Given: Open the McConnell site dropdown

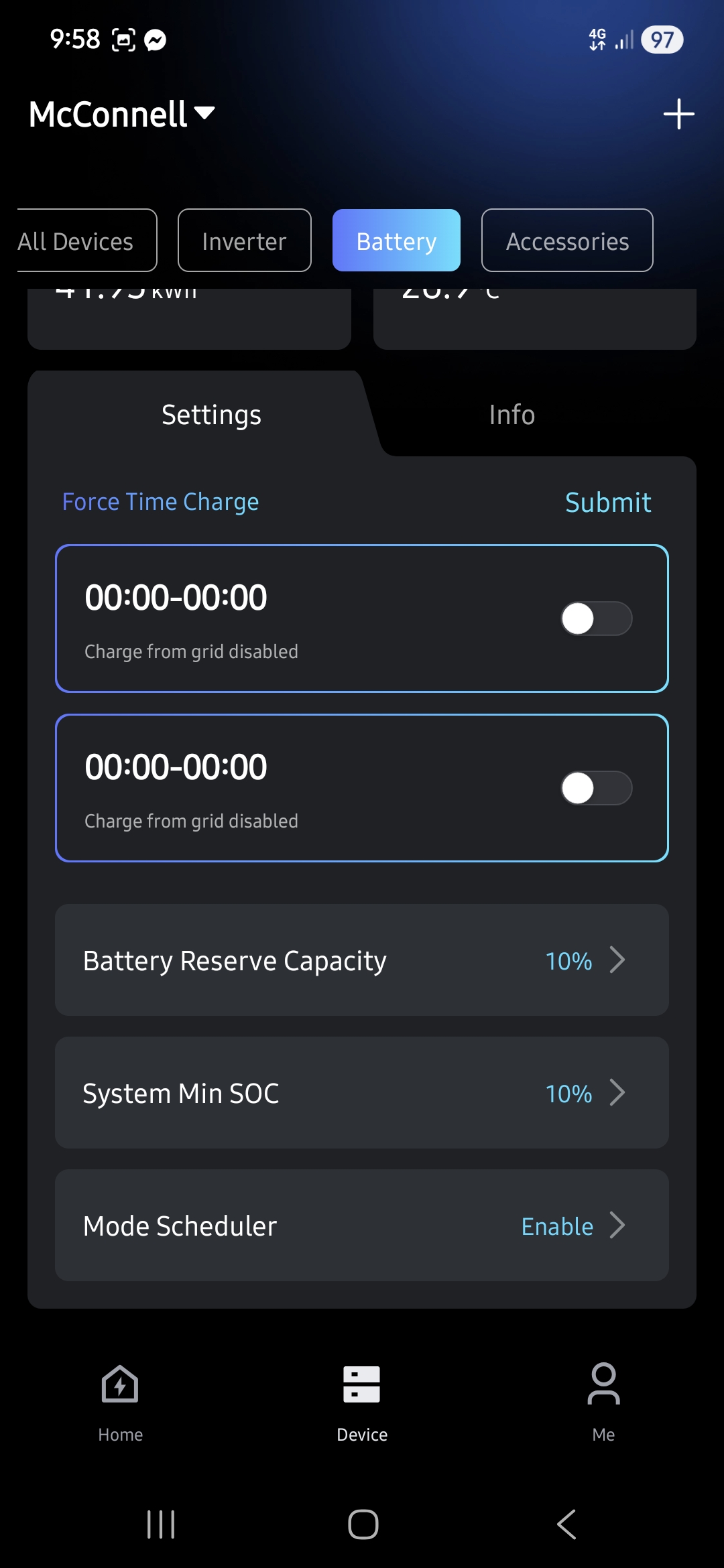Looking at the screenshot, I should (x=122, y=114).
